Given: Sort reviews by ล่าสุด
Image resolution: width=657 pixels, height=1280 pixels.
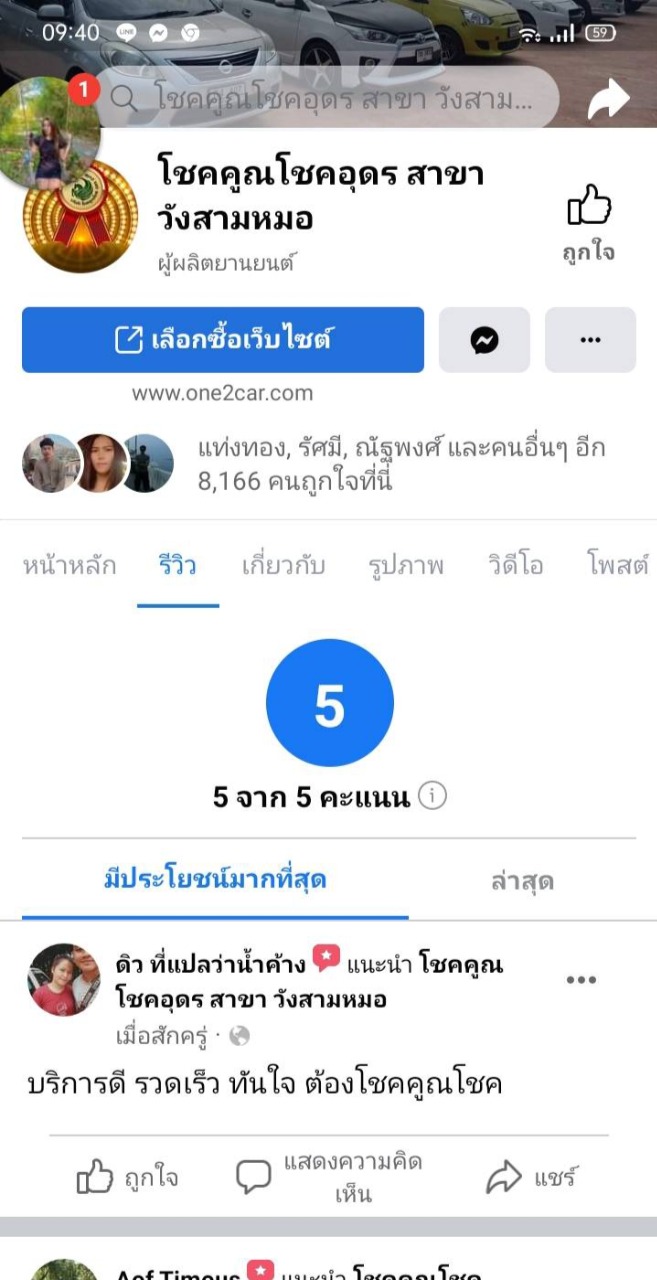Looking at the screenshot, I should [522, 882].
